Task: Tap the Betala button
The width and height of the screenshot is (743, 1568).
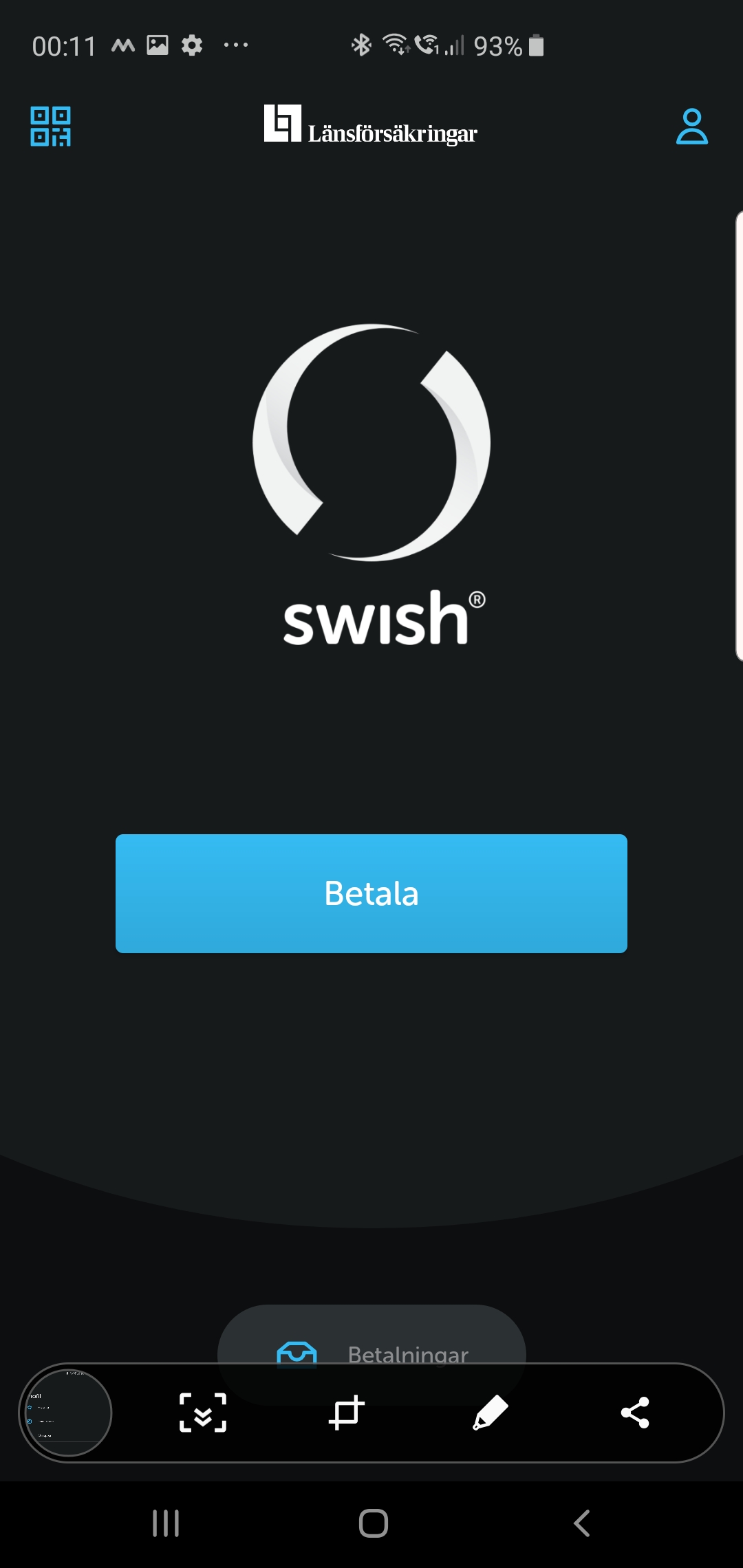Action: click(371, 893)
